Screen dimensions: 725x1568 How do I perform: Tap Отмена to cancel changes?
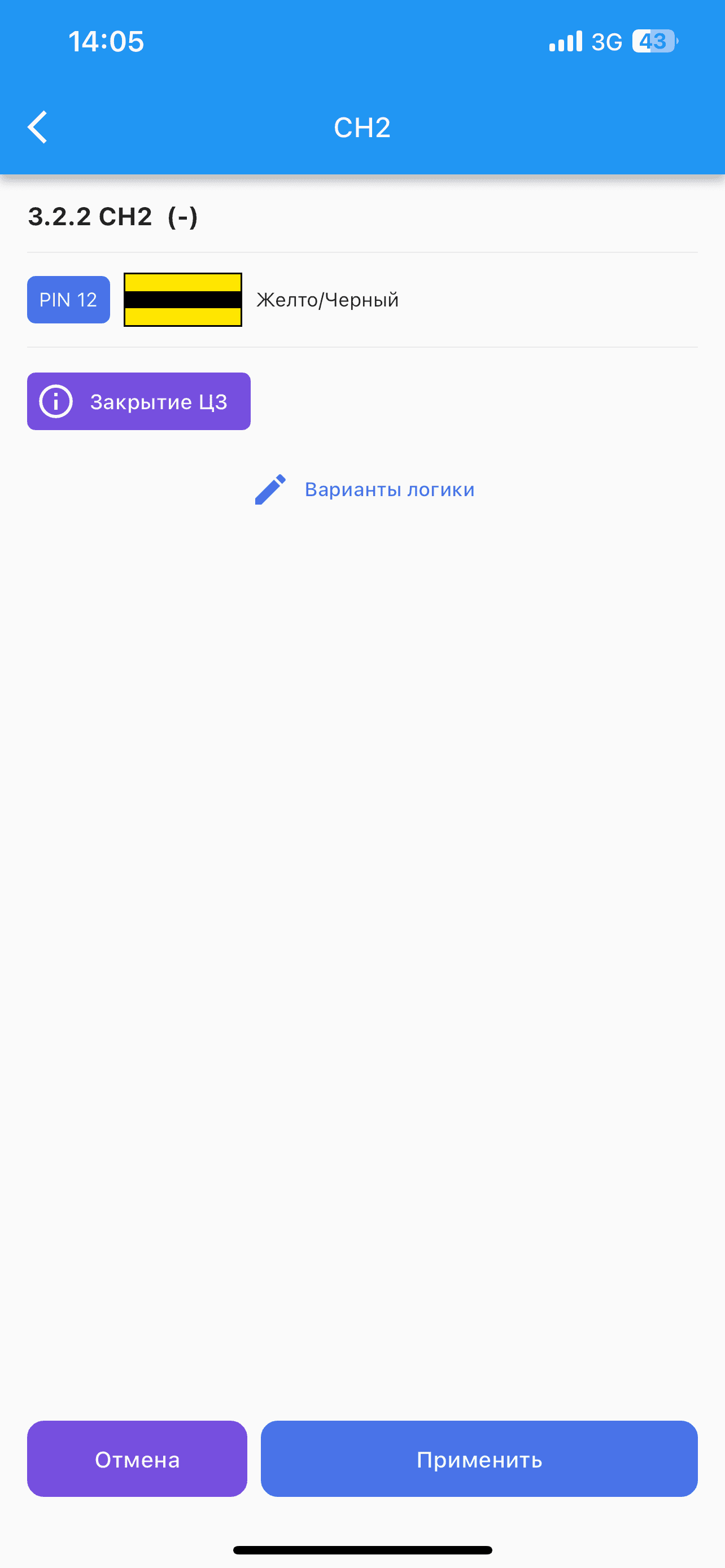tap(137, 1459)
